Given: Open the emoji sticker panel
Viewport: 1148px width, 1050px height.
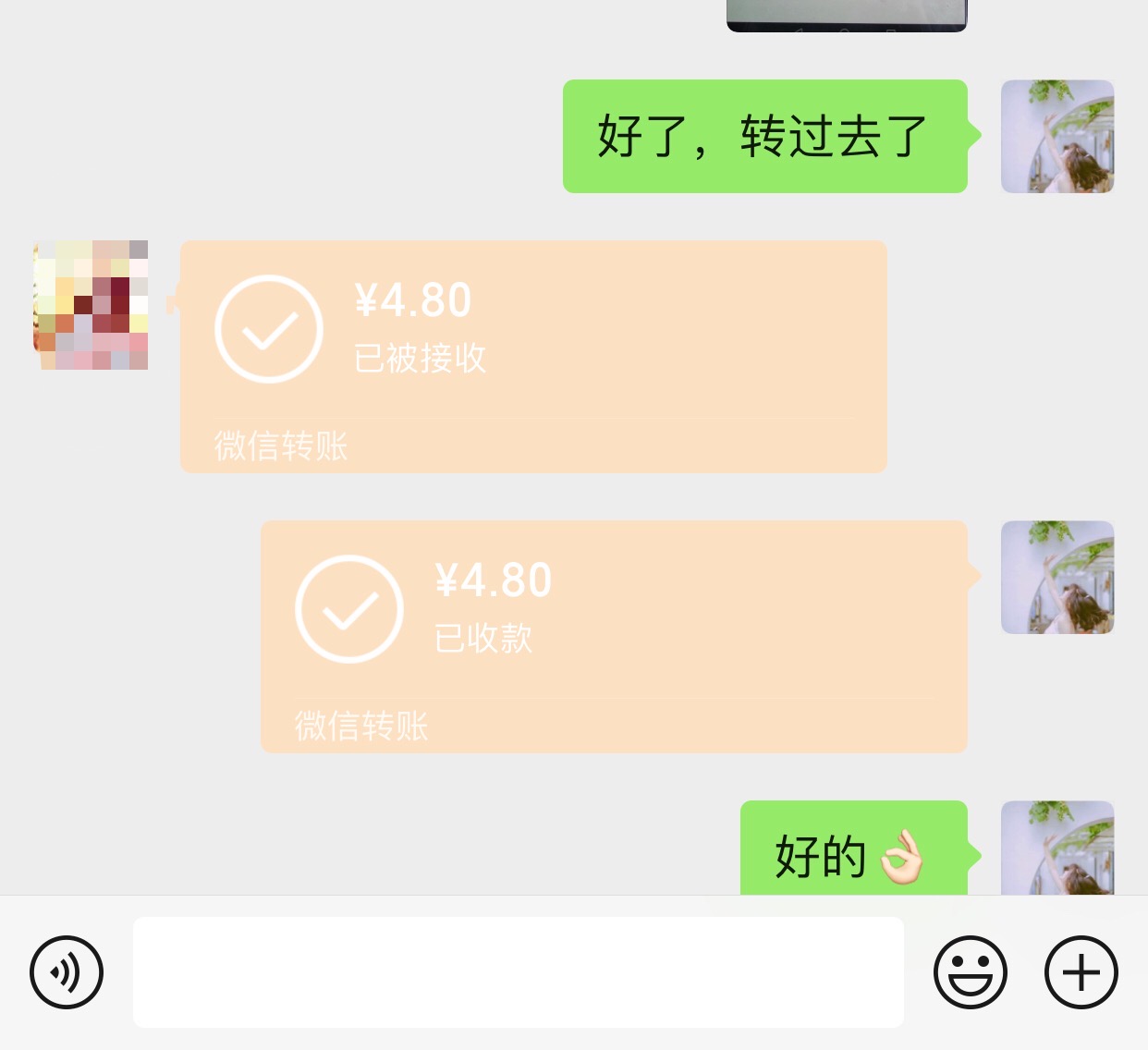Looking at the screenshot, I should [970, 972].
